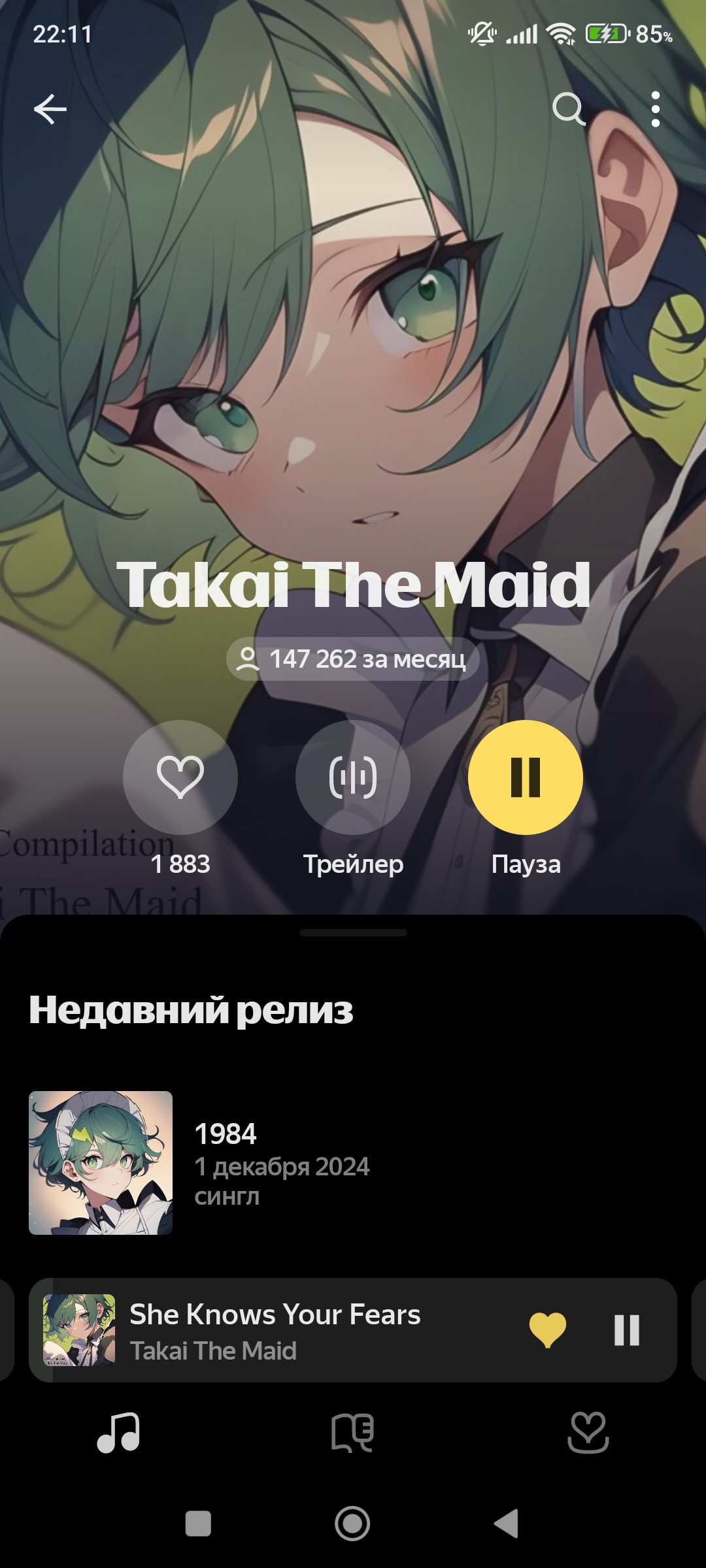Tap the monthly listeners chip

pos(352,659)
